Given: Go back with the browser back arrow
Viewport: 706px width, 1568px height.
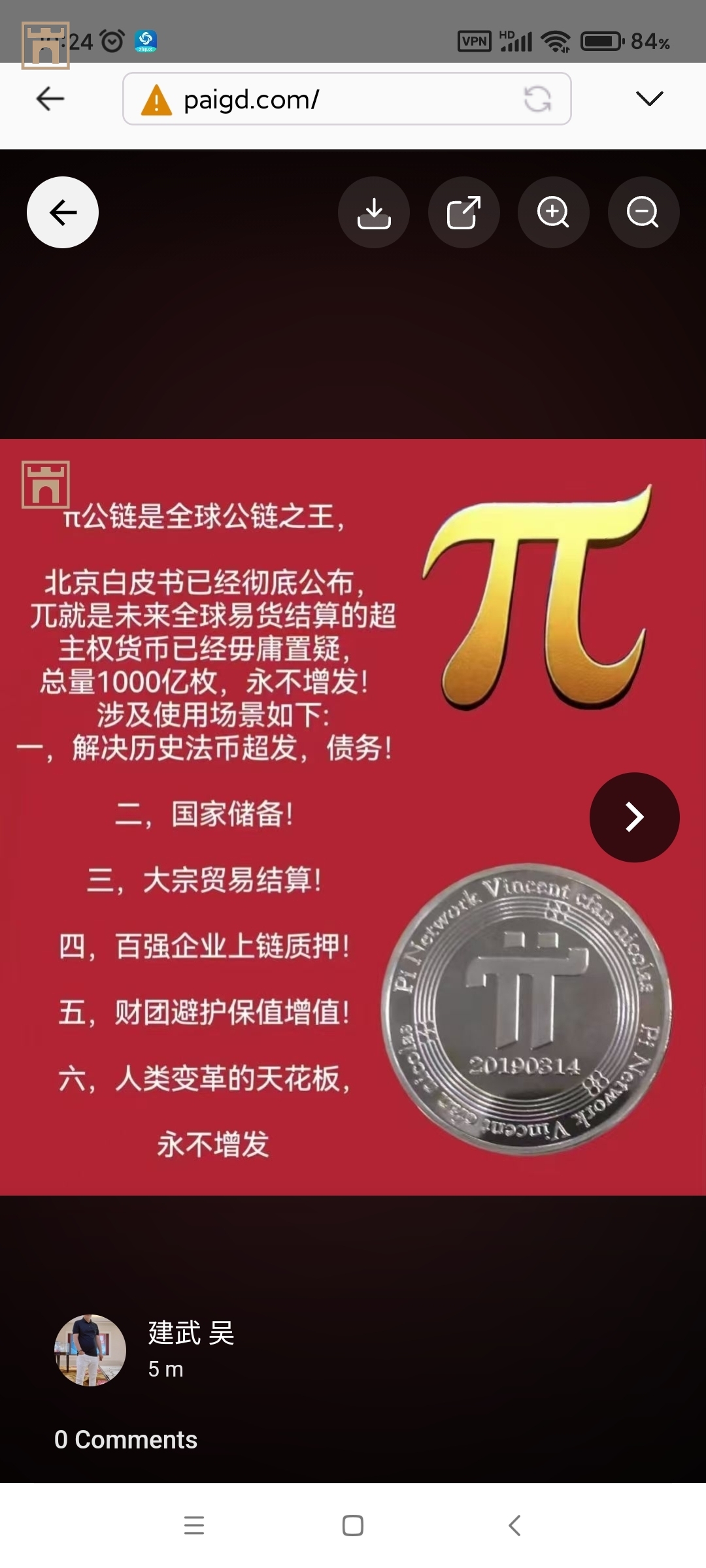Looking at the screenshot, I should pyautogui.click(x=50, y=99).
